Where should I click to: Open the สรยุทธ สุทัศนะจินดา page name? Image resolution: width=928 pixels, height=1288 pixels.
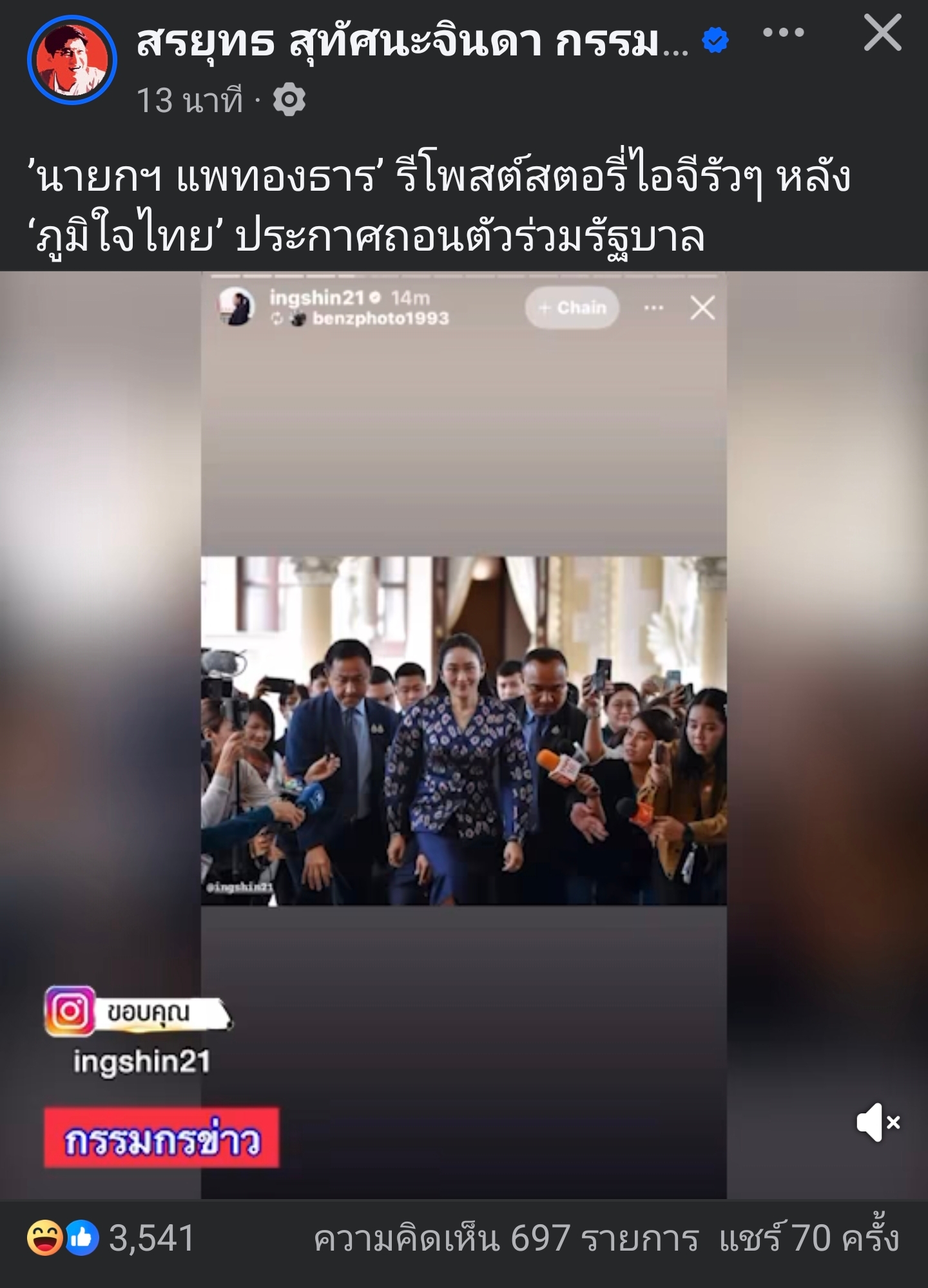412,43
